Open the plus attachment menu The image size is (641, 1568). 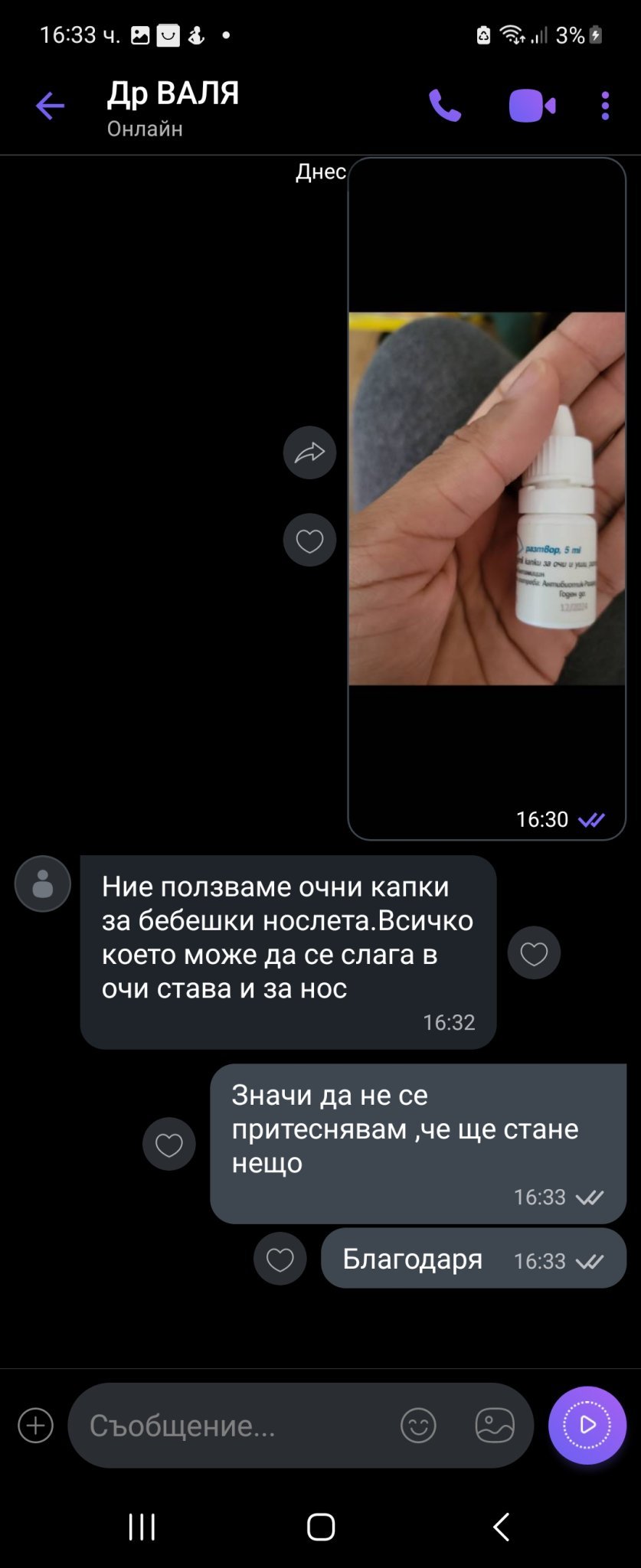click(36, 1426)
